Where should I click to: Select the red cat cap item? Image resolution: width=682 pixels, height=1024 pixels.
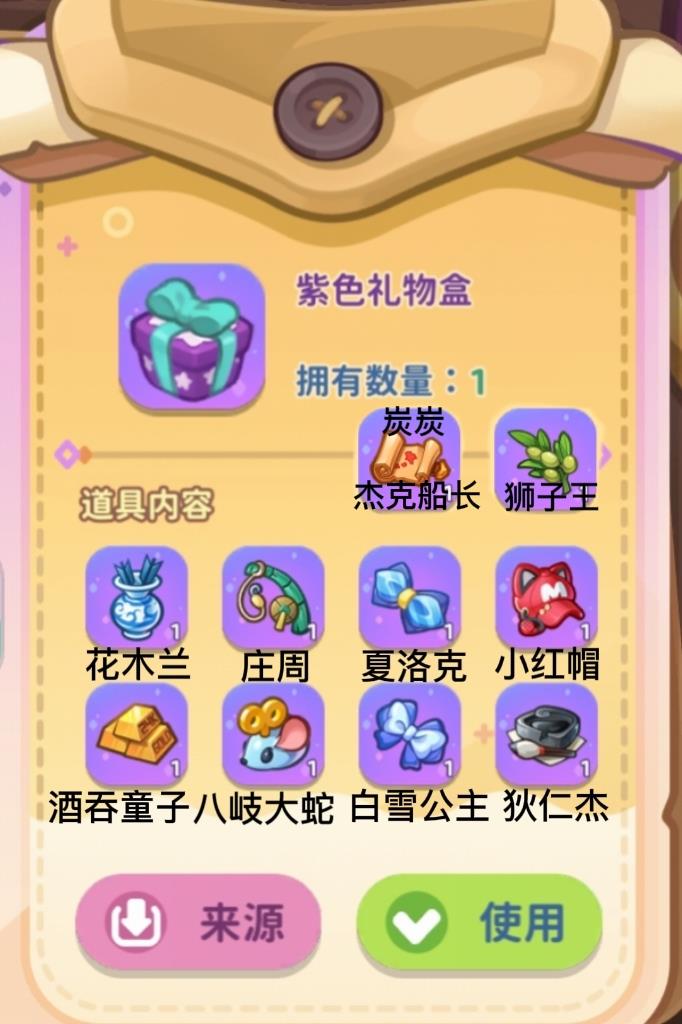point(546,597)
